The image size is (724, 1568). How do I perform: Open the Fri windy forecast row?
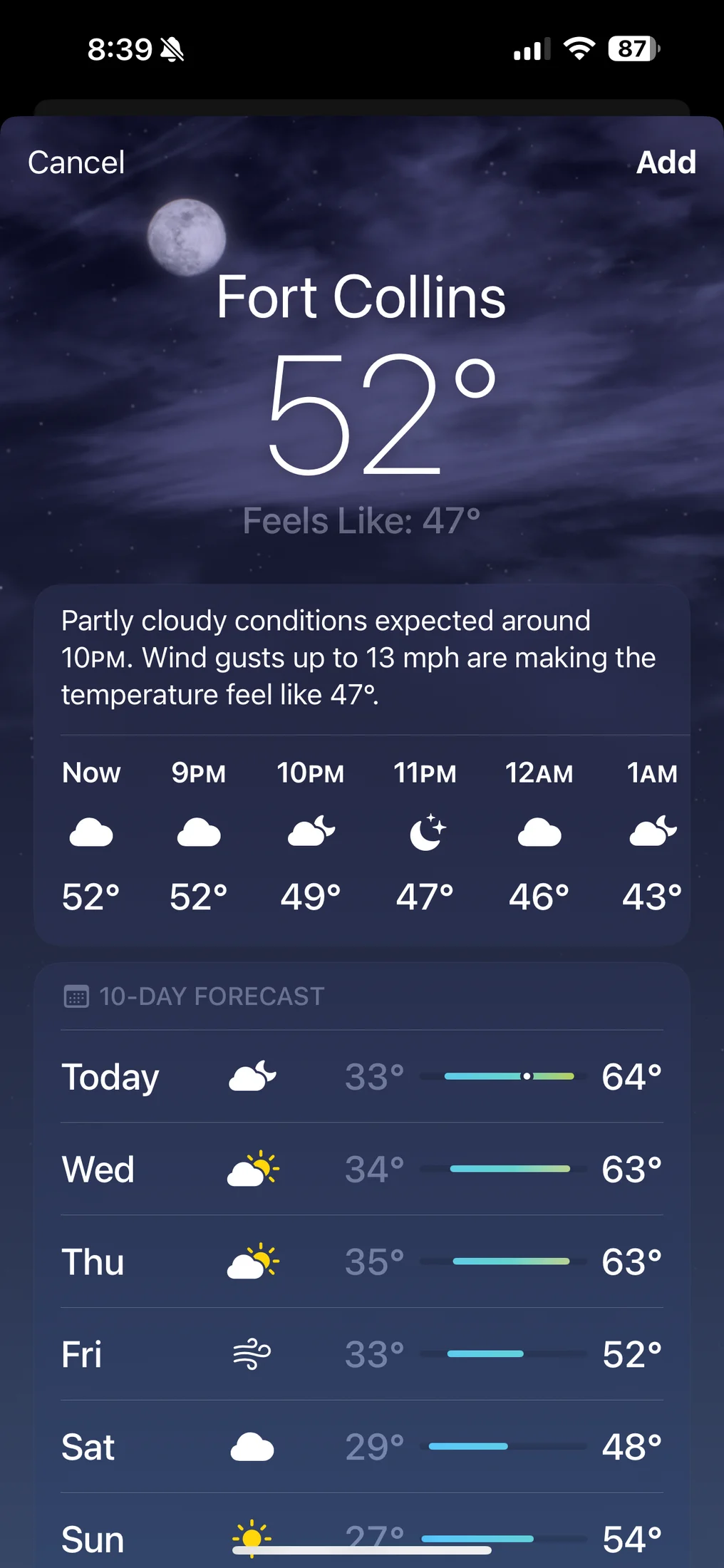pyautogui.click(x=361, y=1354)
